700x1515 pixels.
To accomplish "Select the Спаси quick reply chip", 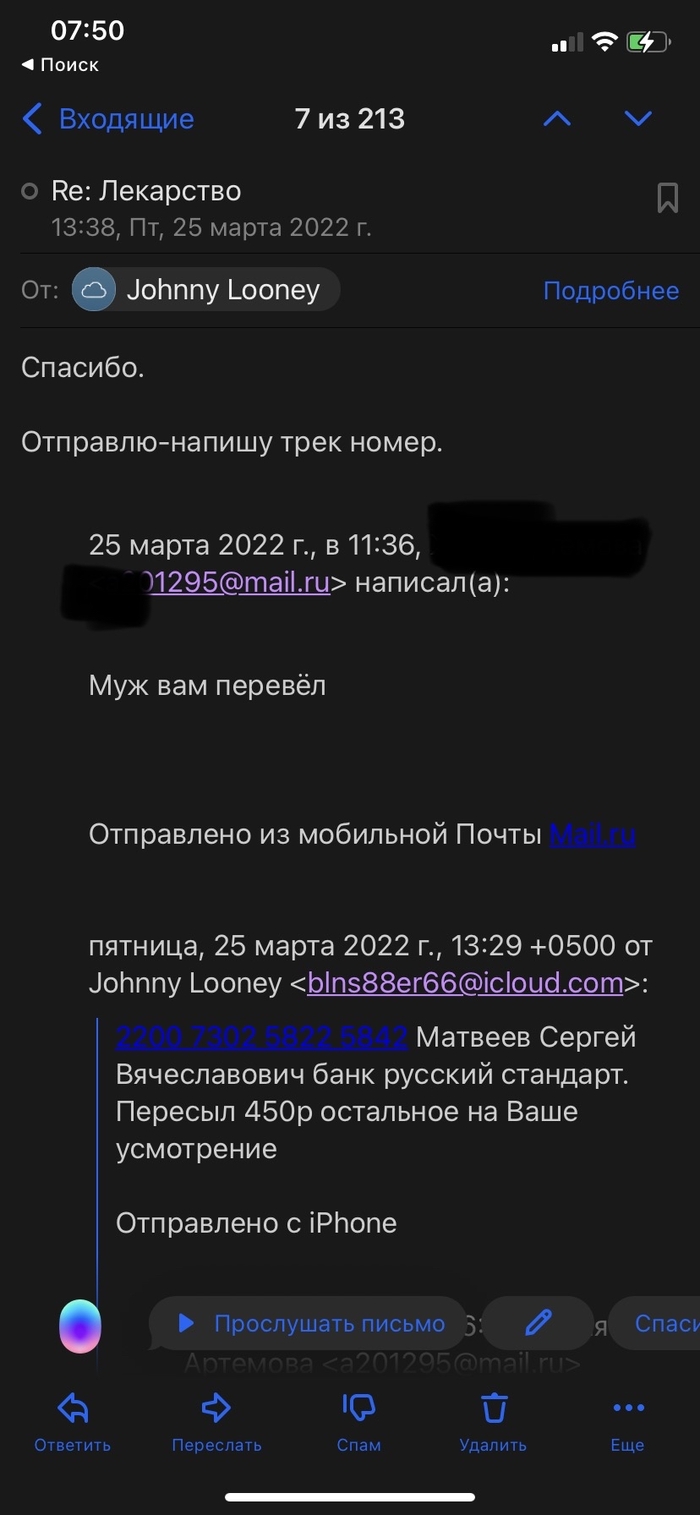I will 660,1324.
